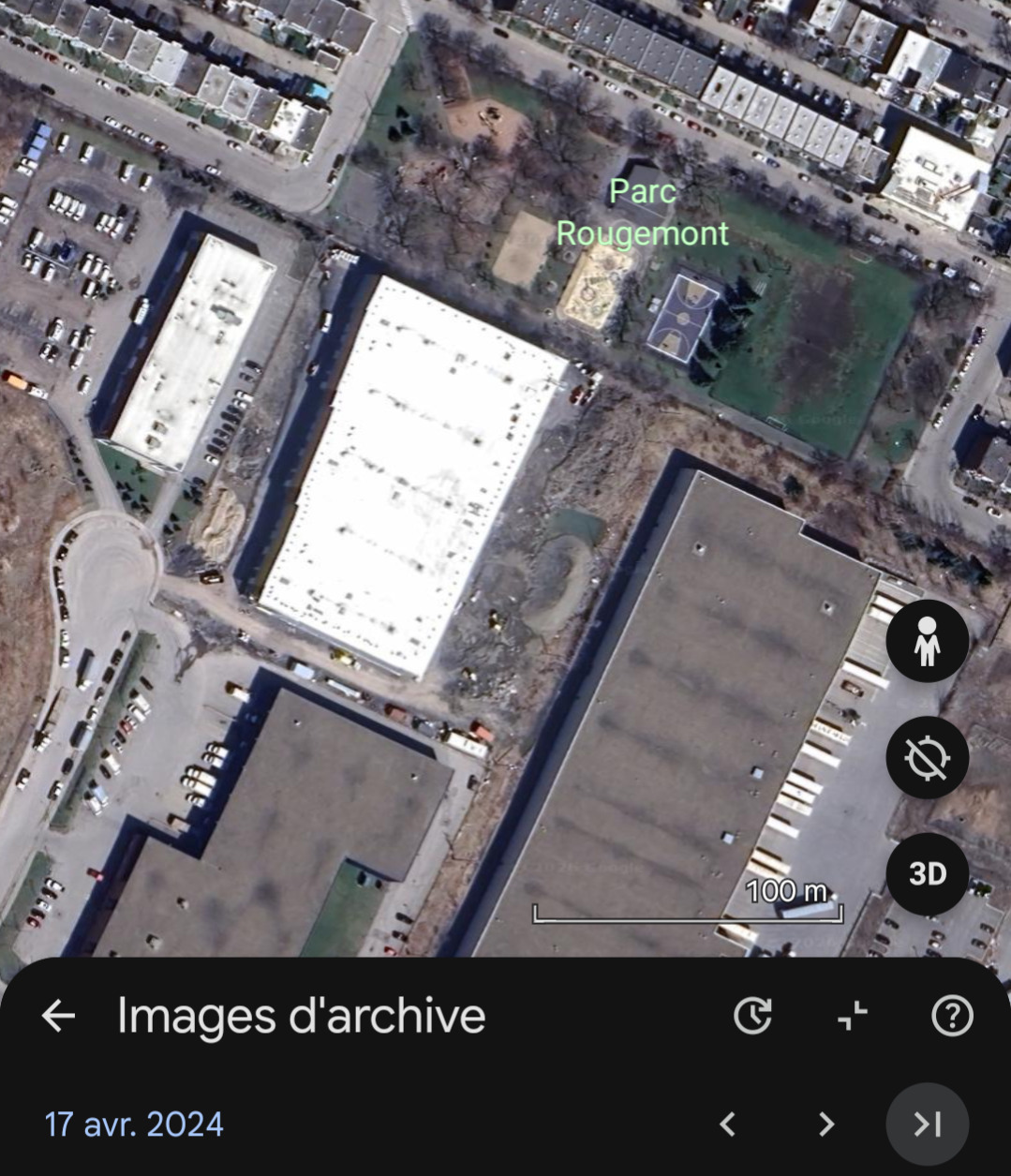Go to previous archive image date

click(727, 1124)
